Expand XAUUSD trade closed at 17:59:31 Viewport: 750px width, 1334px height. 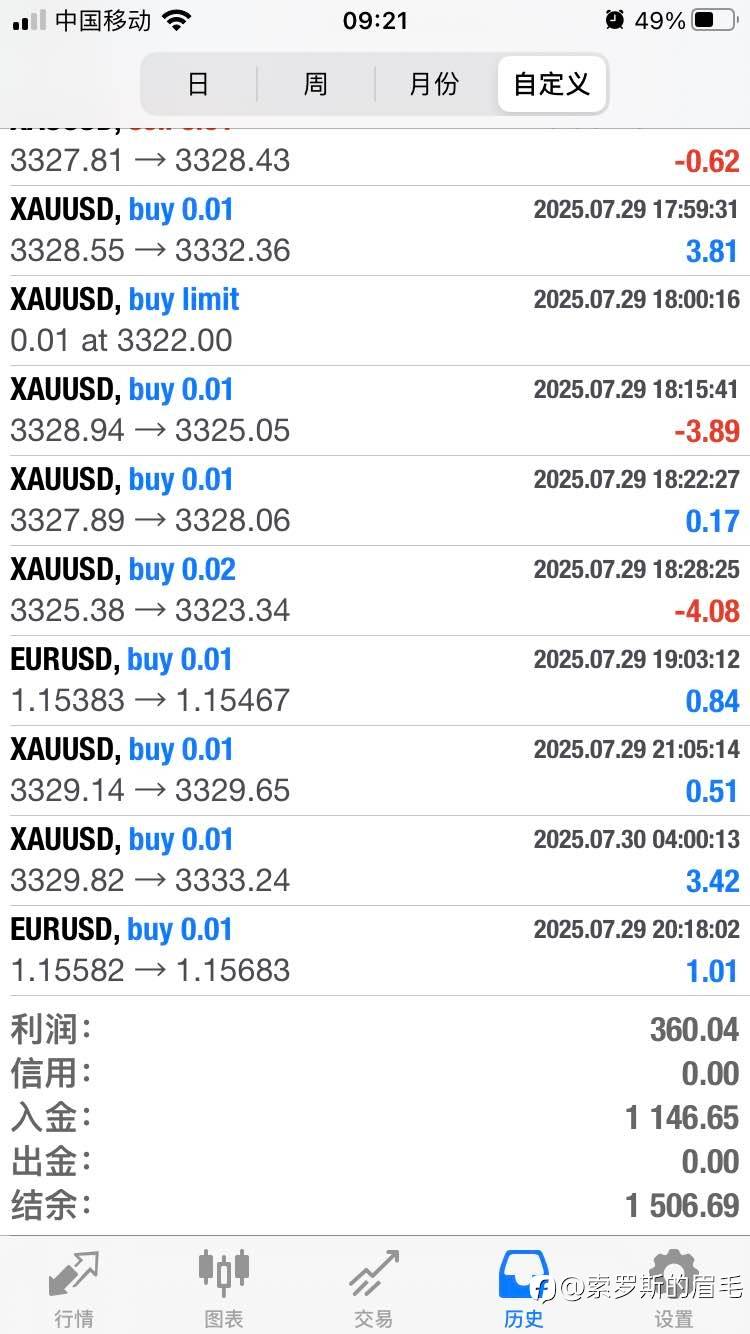click(x=375, y=230)
